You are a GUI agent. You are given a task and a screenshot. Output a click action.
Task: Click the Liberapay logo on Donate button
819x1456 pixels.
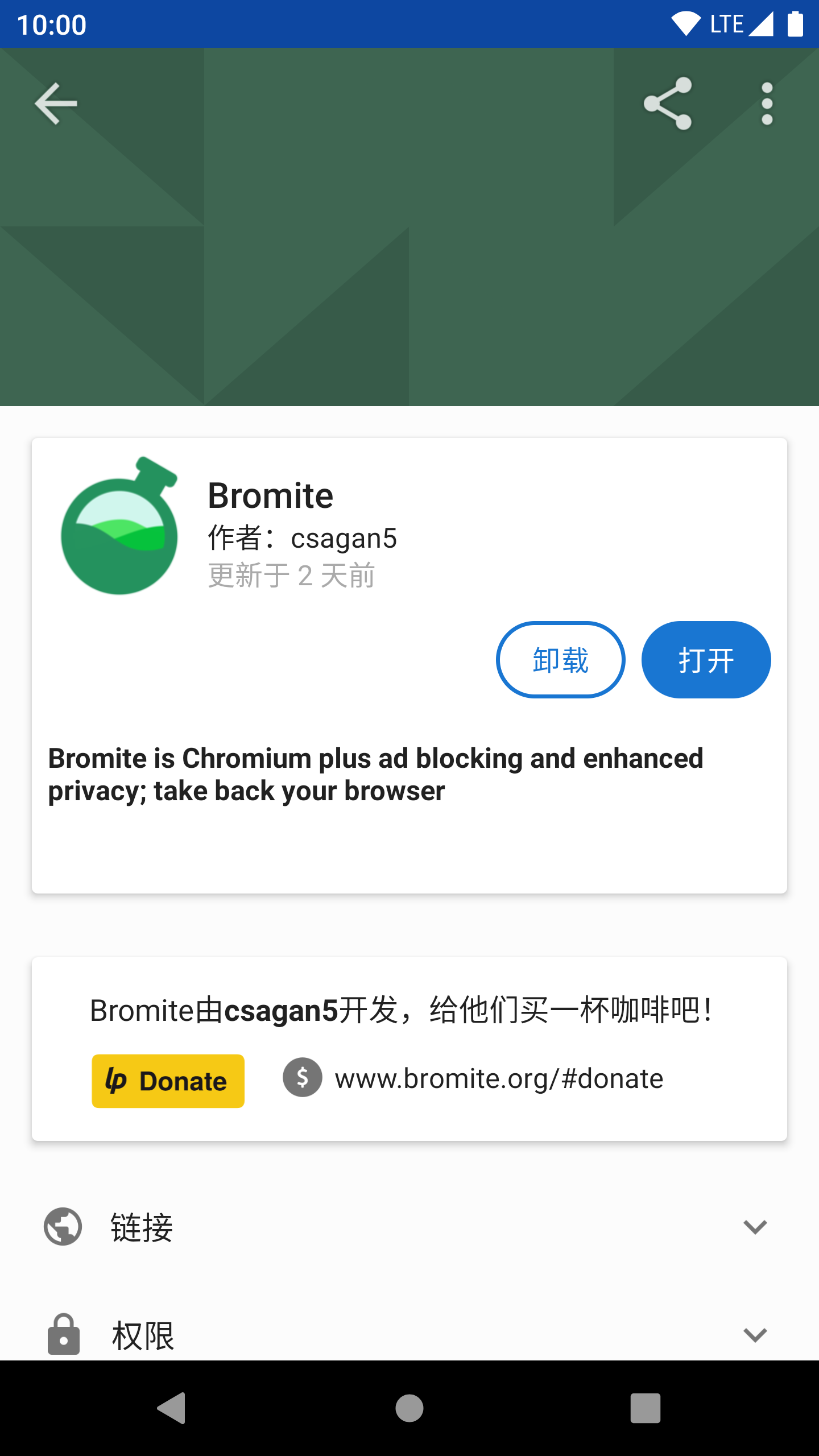point(118,1080)
